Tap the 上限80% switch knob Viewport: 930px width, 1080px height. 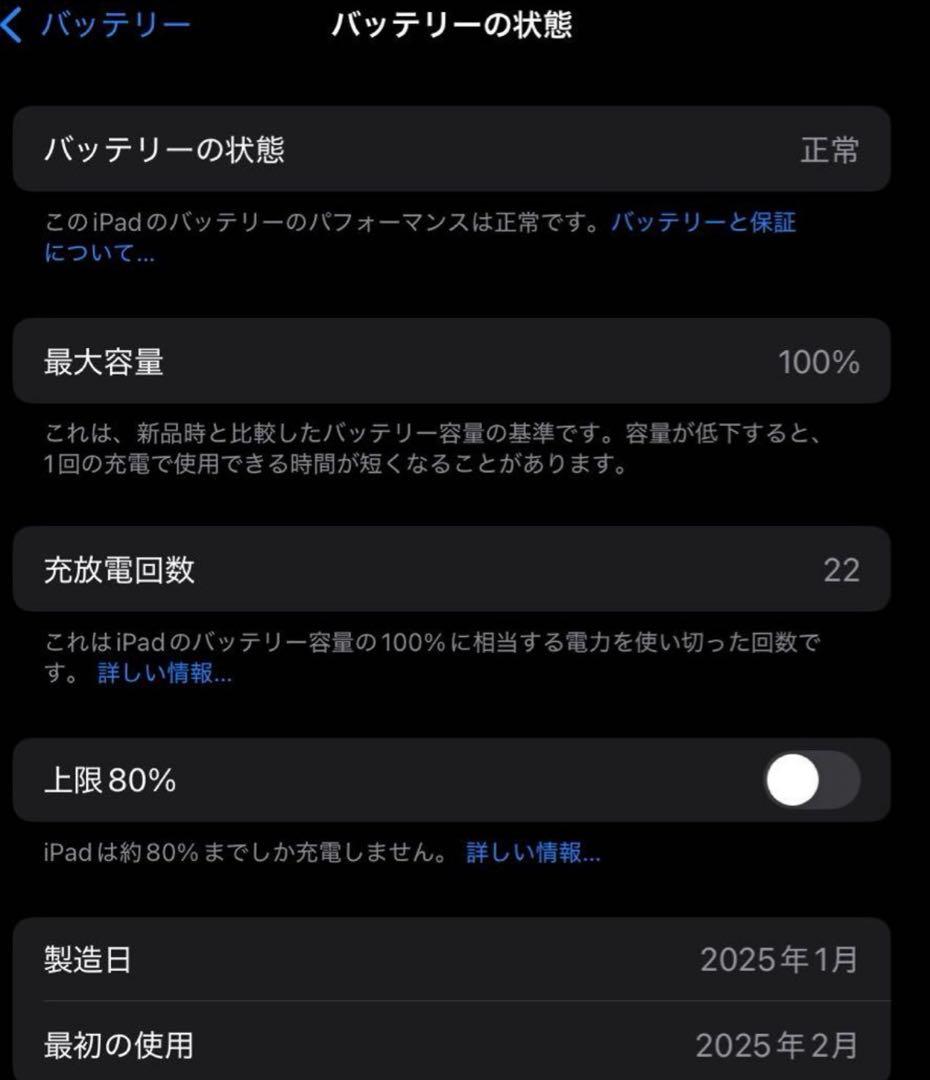(790, 781)
